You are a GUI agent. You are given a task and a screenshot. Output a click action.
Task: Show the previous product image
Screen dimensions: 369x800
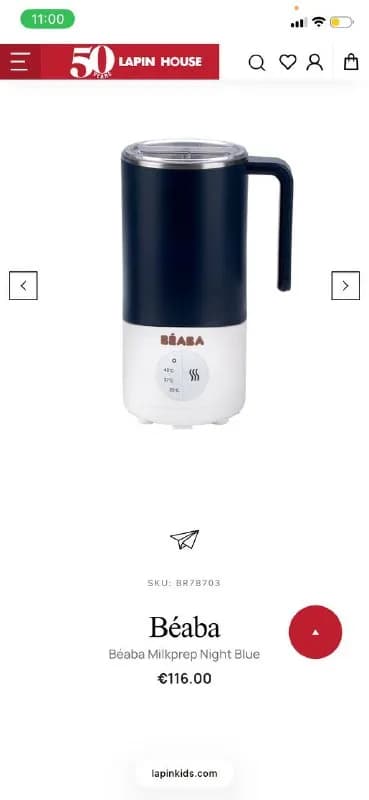point(23,286)
